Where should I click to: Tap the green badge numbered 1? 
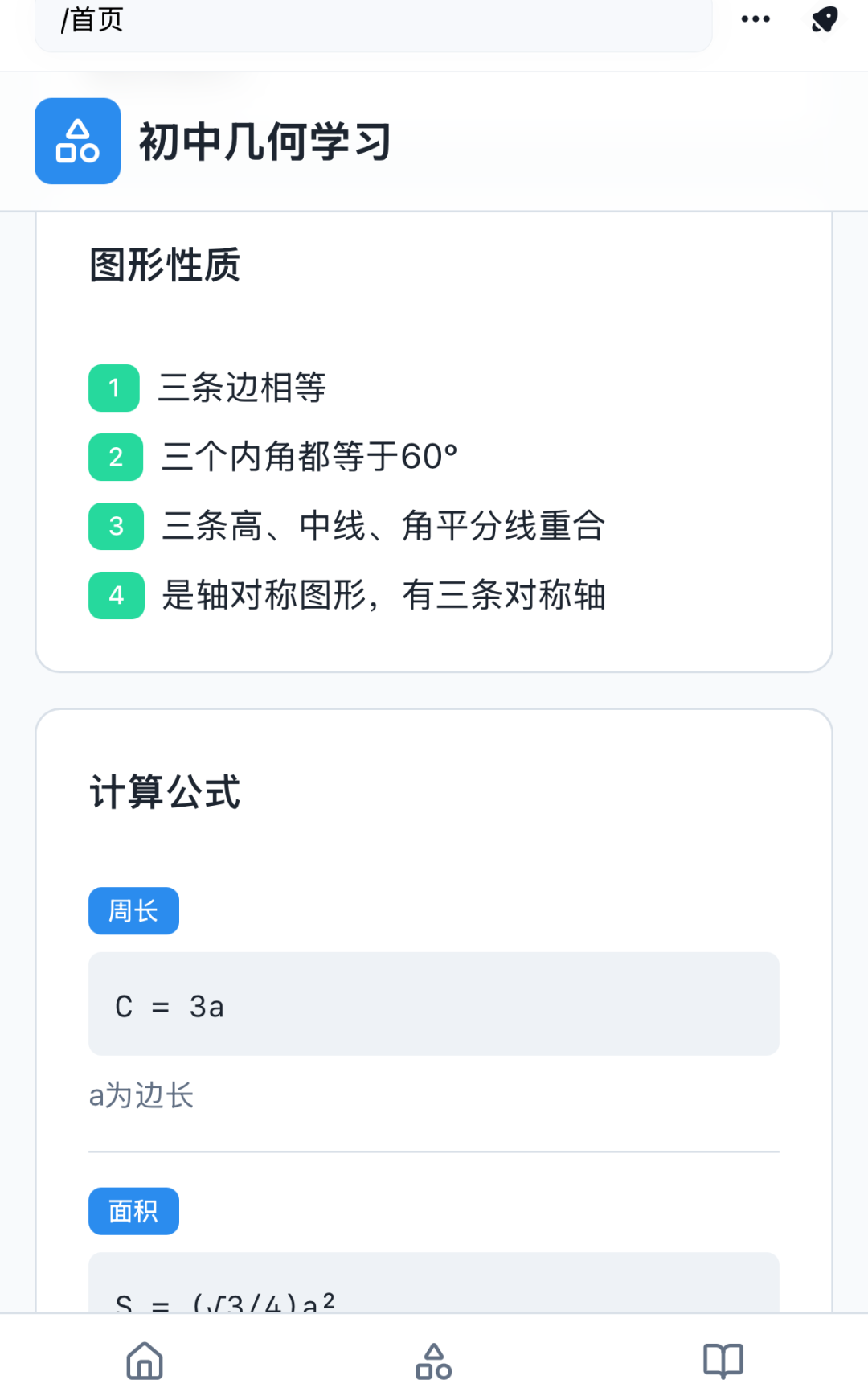(113, 388)
